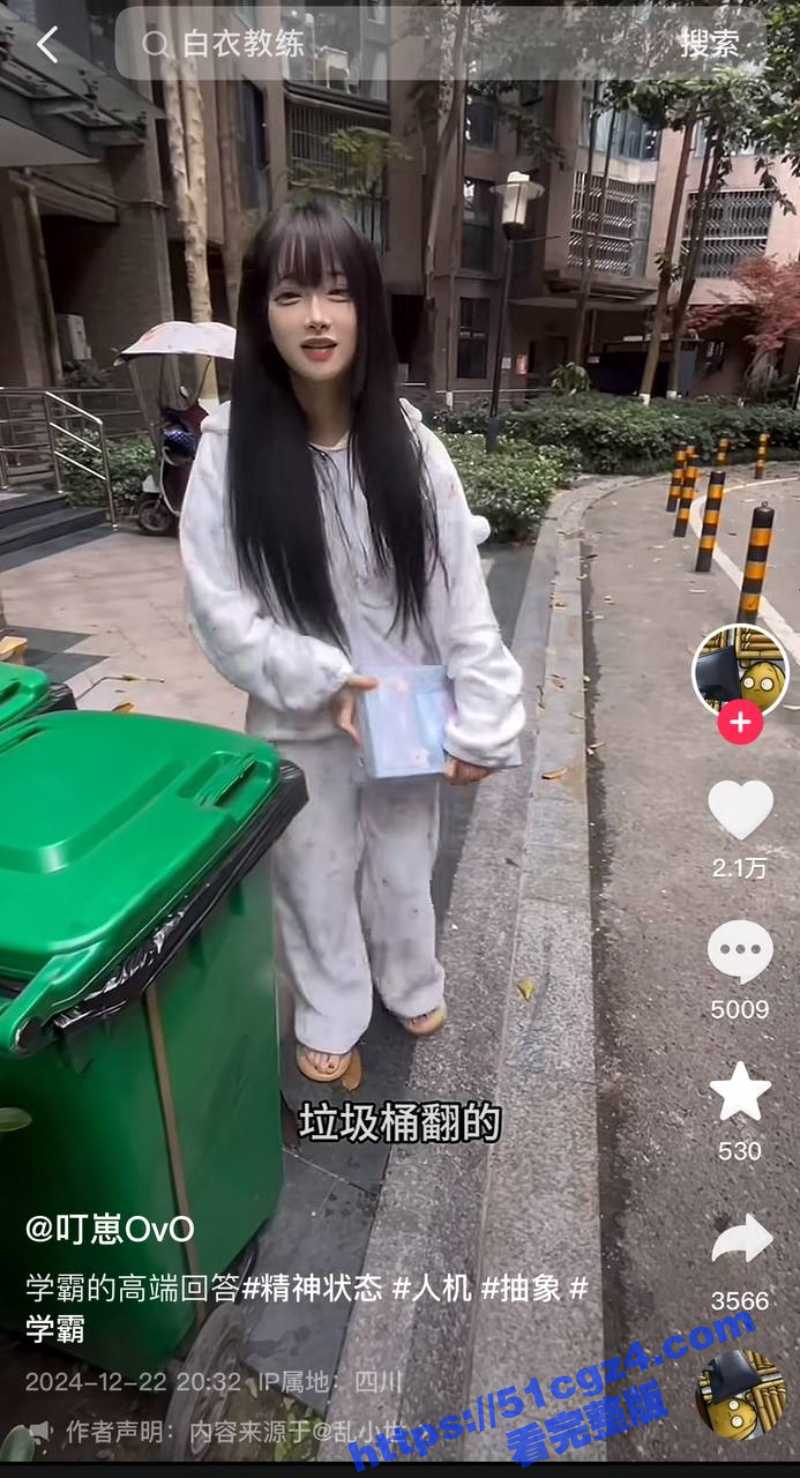The width and height of the screenshot is (800, 1478).
Task: Share this video using the arrow icon
Action: click(x=740, y=1240)
